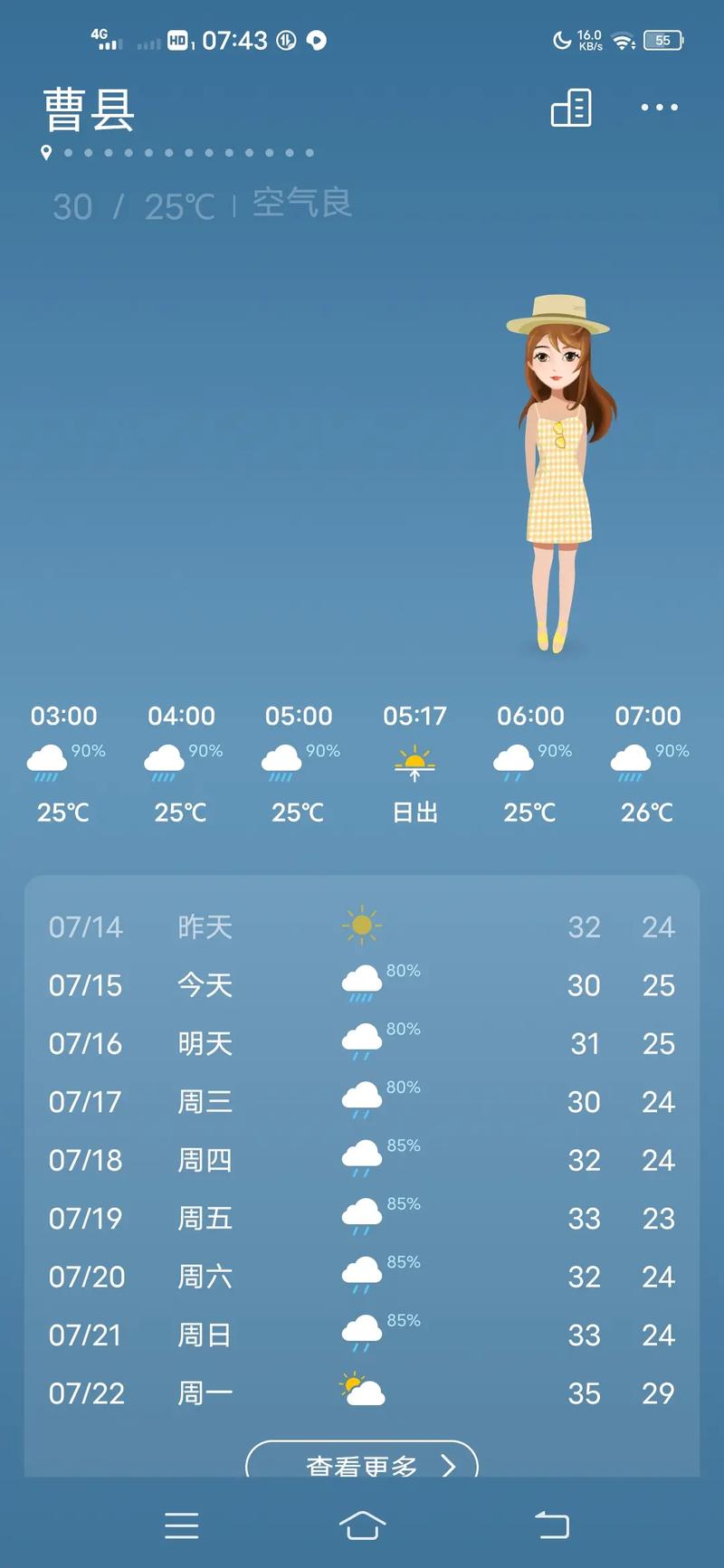Screen dimensions: 724x1568
Task: Open the 07/15 今天 forecast row
Action: coord(362,984)
